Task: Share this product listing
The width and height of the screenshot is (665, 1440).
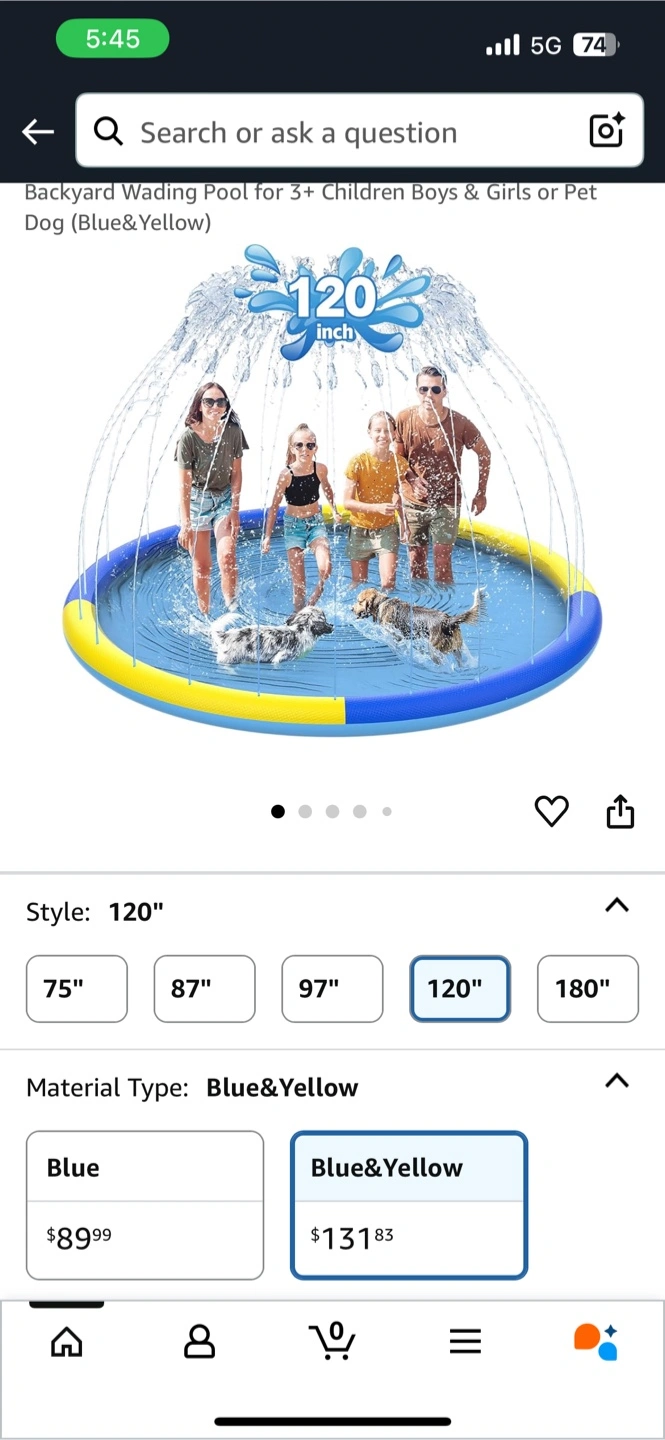Action: 620,811
